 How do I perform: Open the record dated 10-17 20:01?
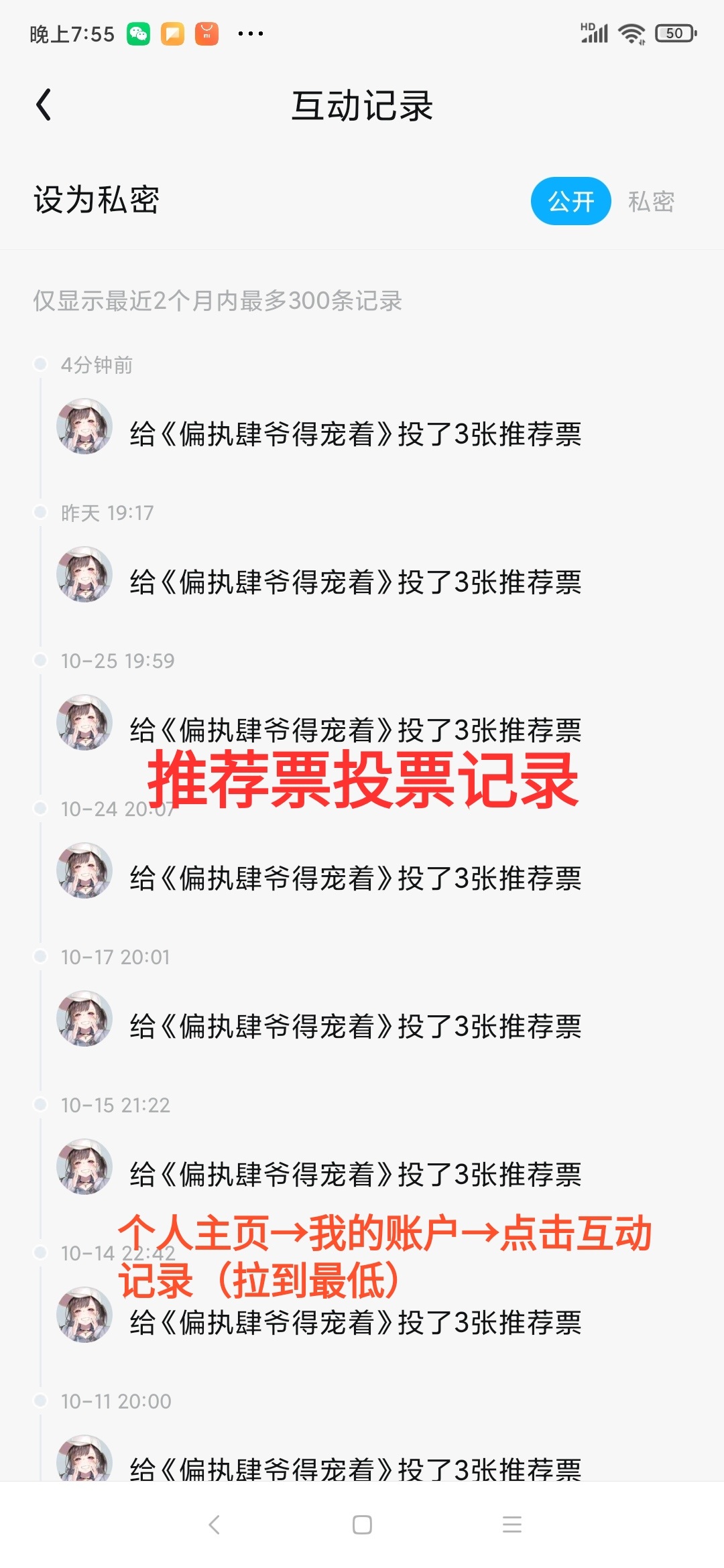[355, 1026]
